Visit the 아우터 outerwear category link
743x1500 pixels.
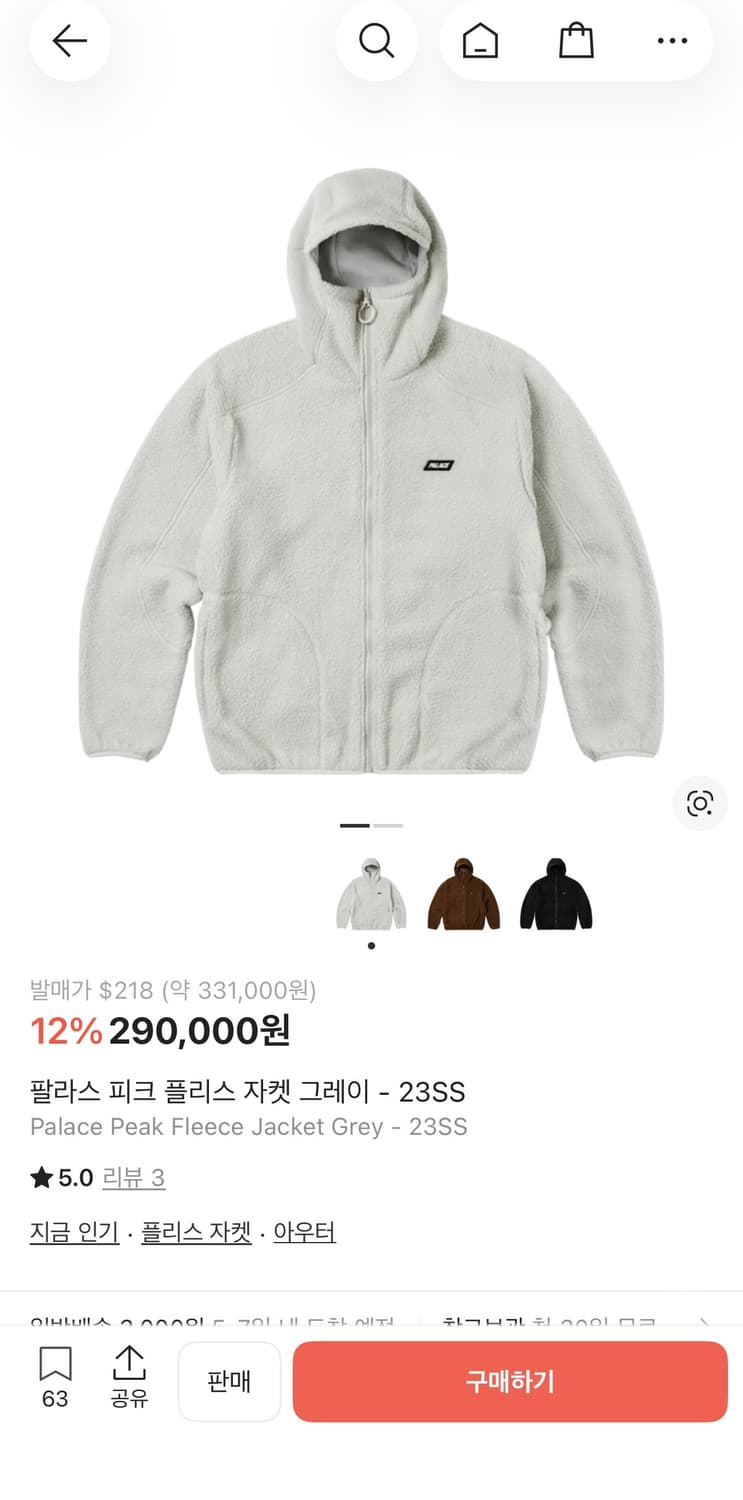pyautogui.click(x=304, y=1231)
